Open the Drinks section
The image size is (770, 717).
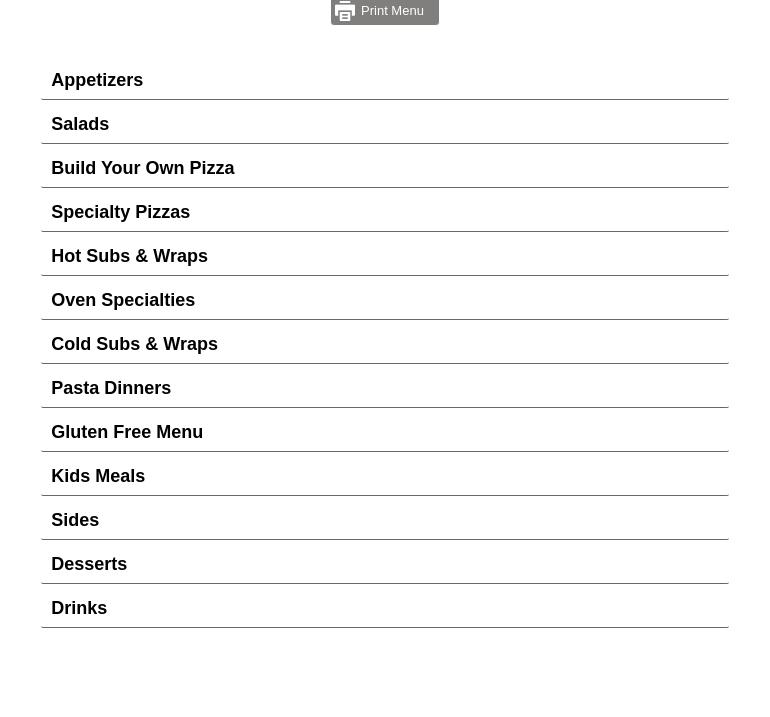click(79, 608)
